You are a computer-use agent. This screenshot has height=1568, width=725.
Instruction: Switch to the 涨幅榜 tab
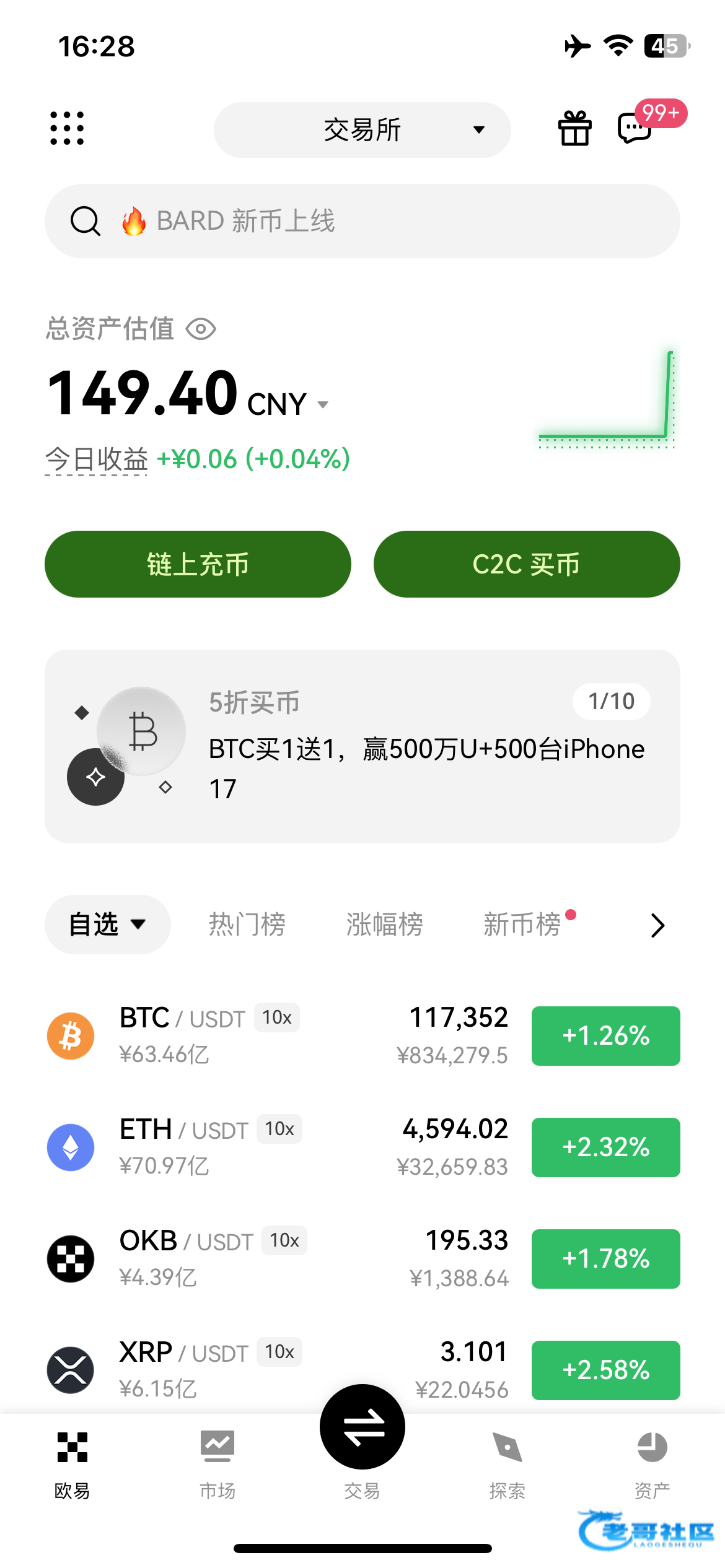point(384,925)
